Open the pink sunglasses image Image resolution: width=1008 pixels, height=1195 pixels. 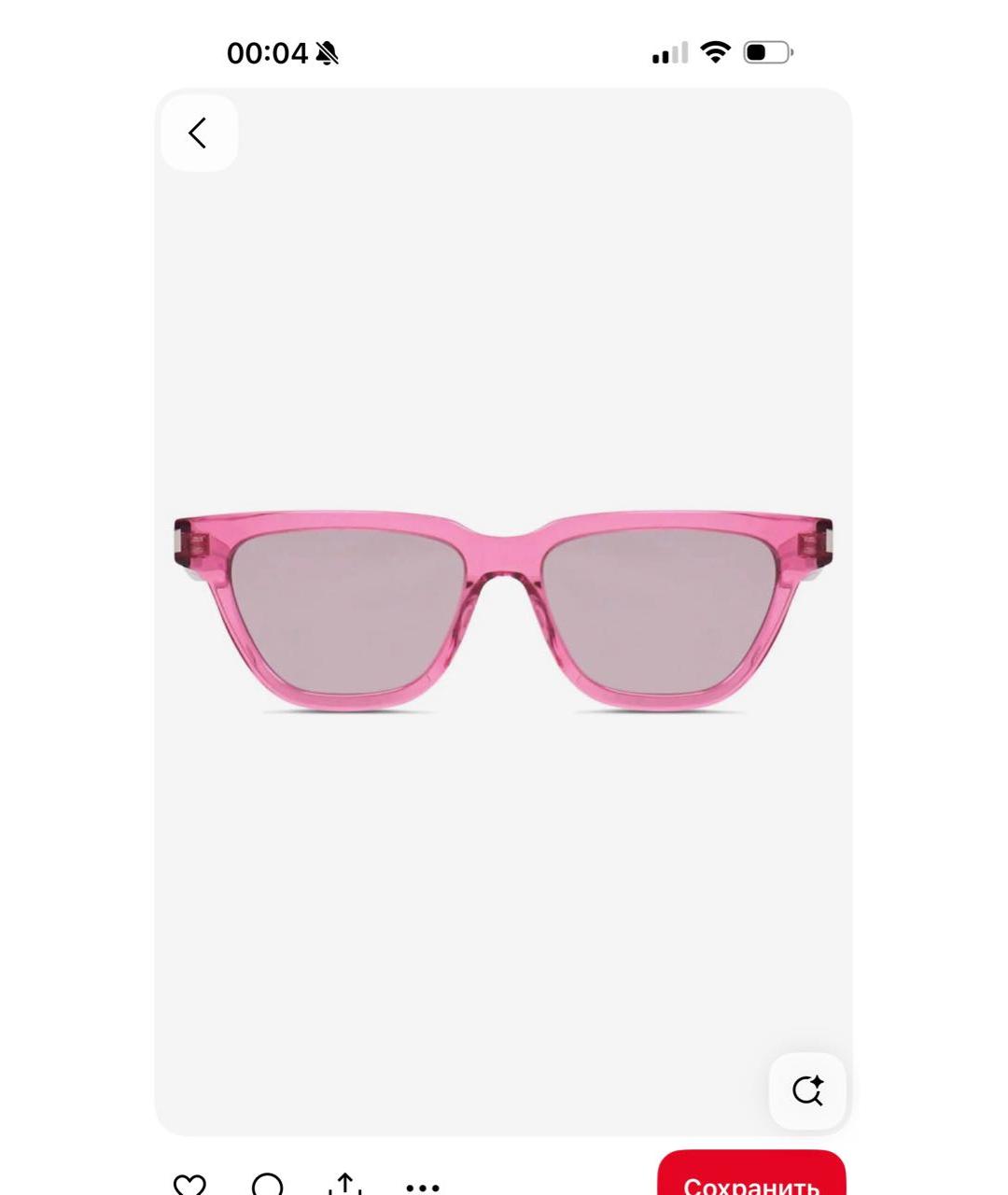[503, 612]
